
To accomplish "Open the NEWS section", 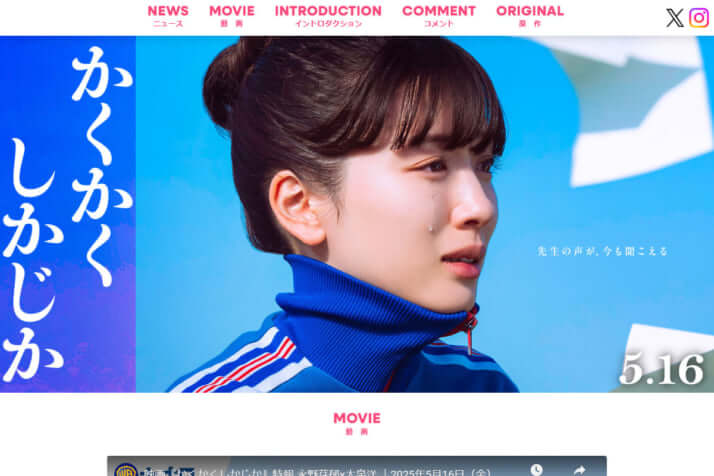I will 168,15.
